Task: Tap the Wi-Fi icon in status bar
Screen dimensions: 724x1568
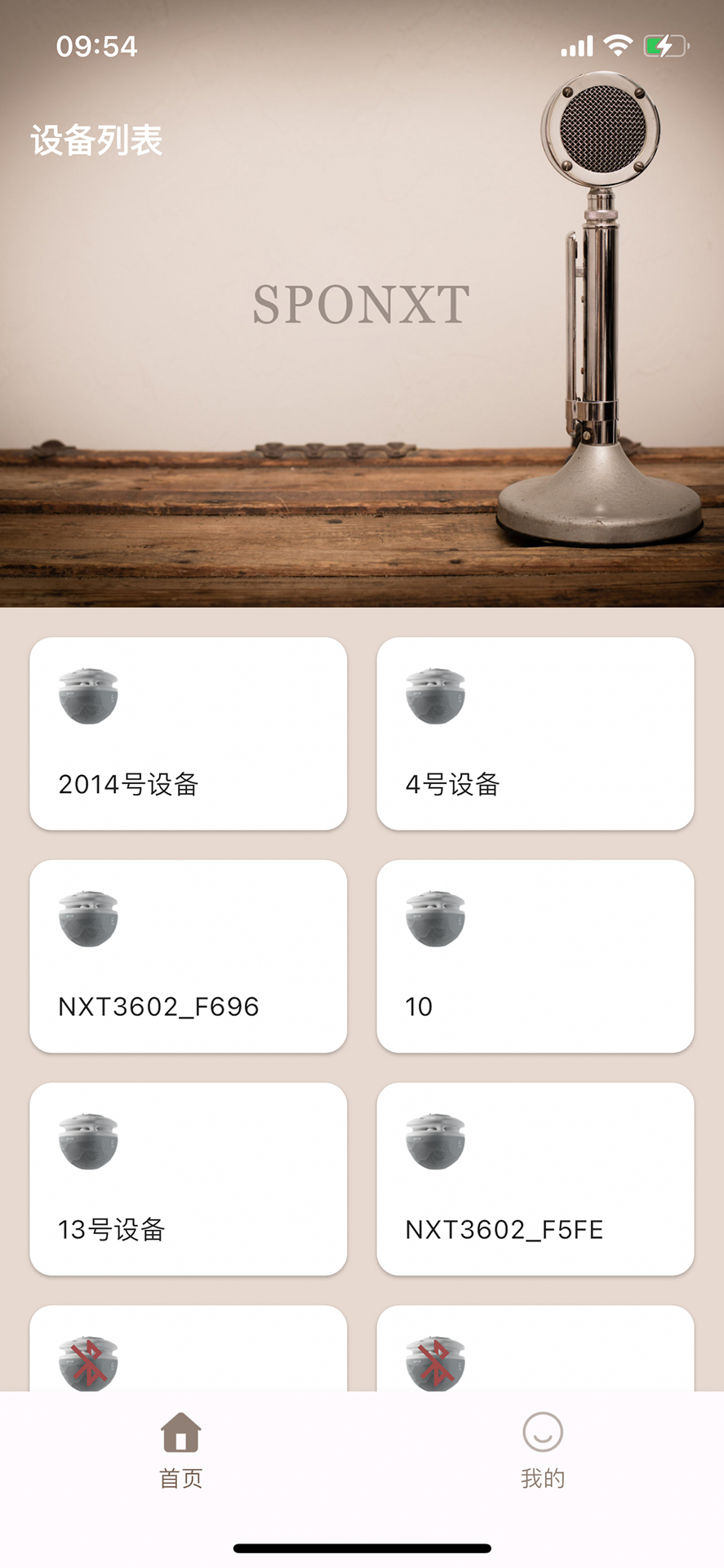Action: [x=619, y=47]
